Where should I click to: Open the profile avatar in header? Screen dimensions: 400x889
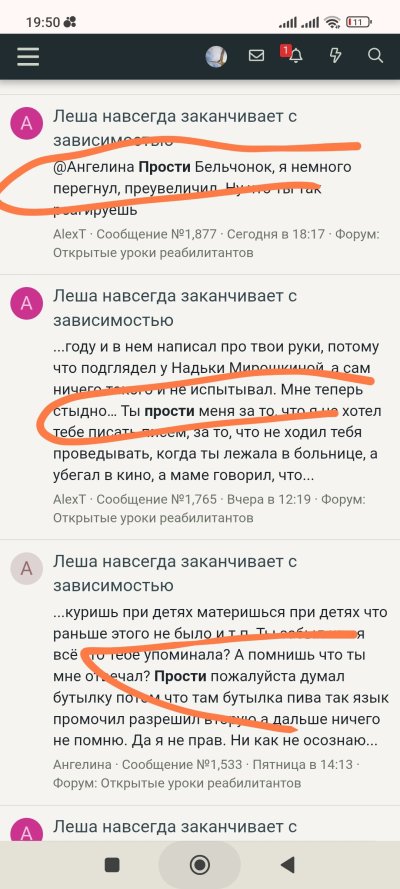(x=216, y=56)
